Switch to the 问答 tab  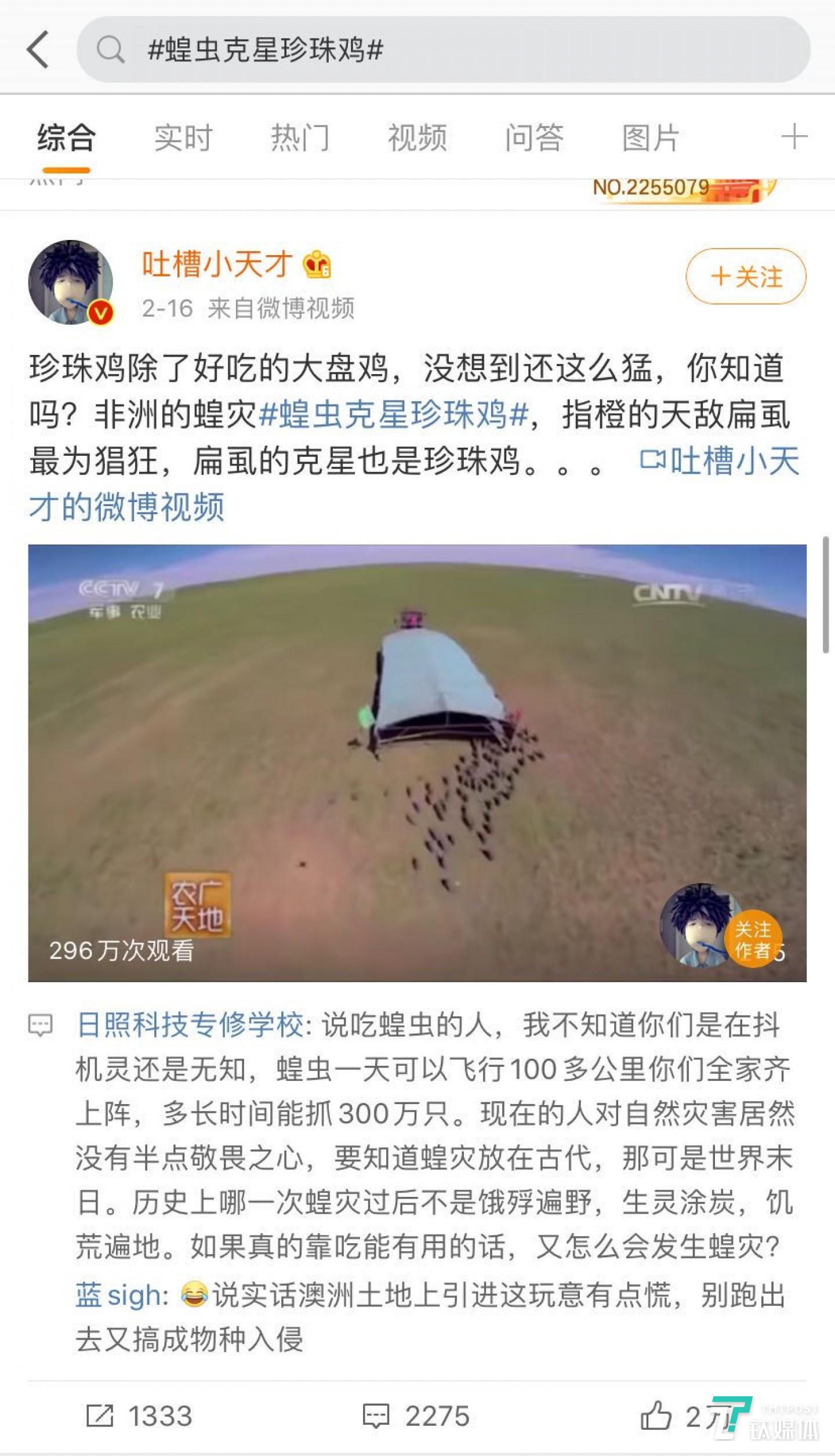point(533,138)
